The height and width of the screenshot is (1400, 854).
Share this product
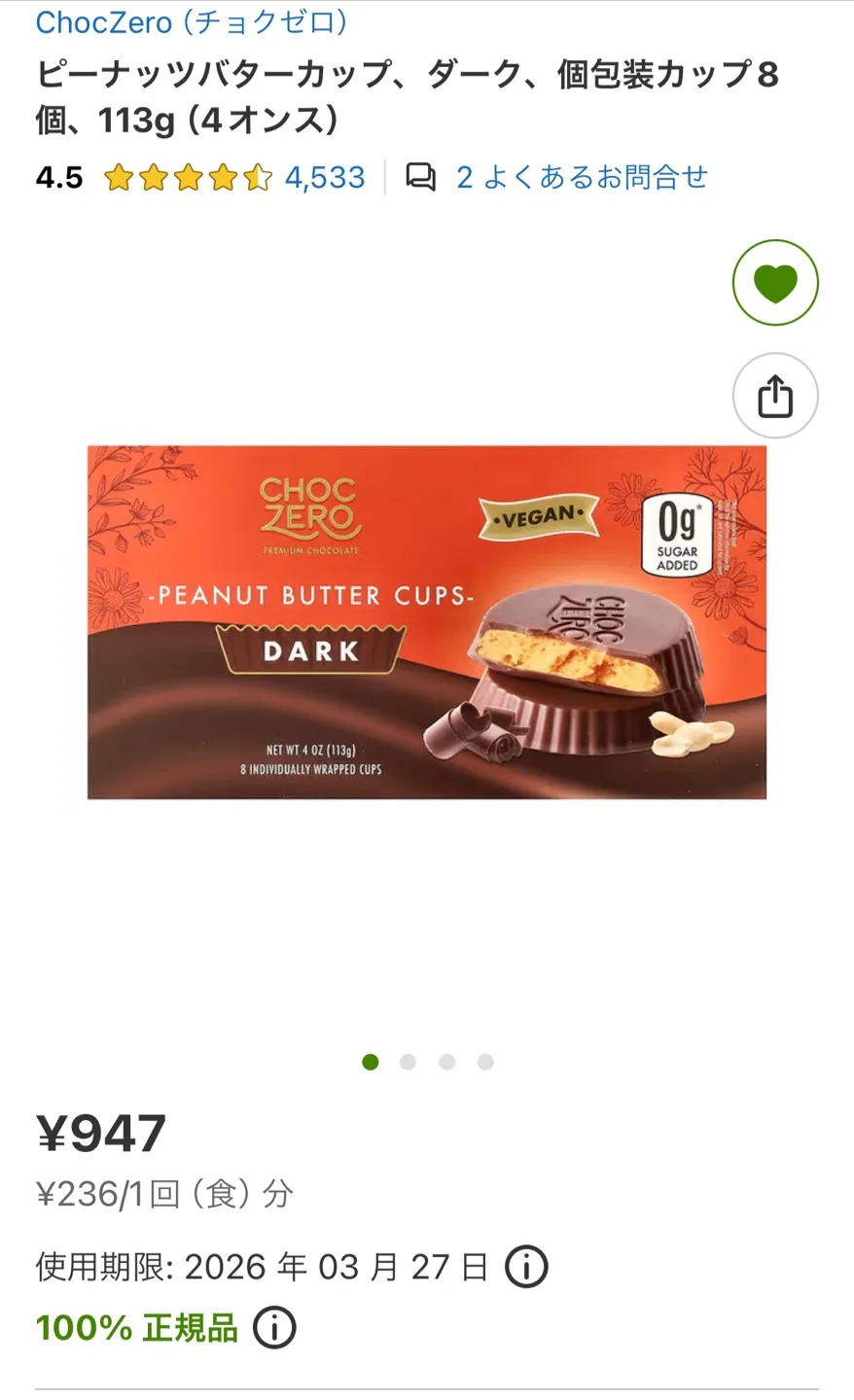775,397
